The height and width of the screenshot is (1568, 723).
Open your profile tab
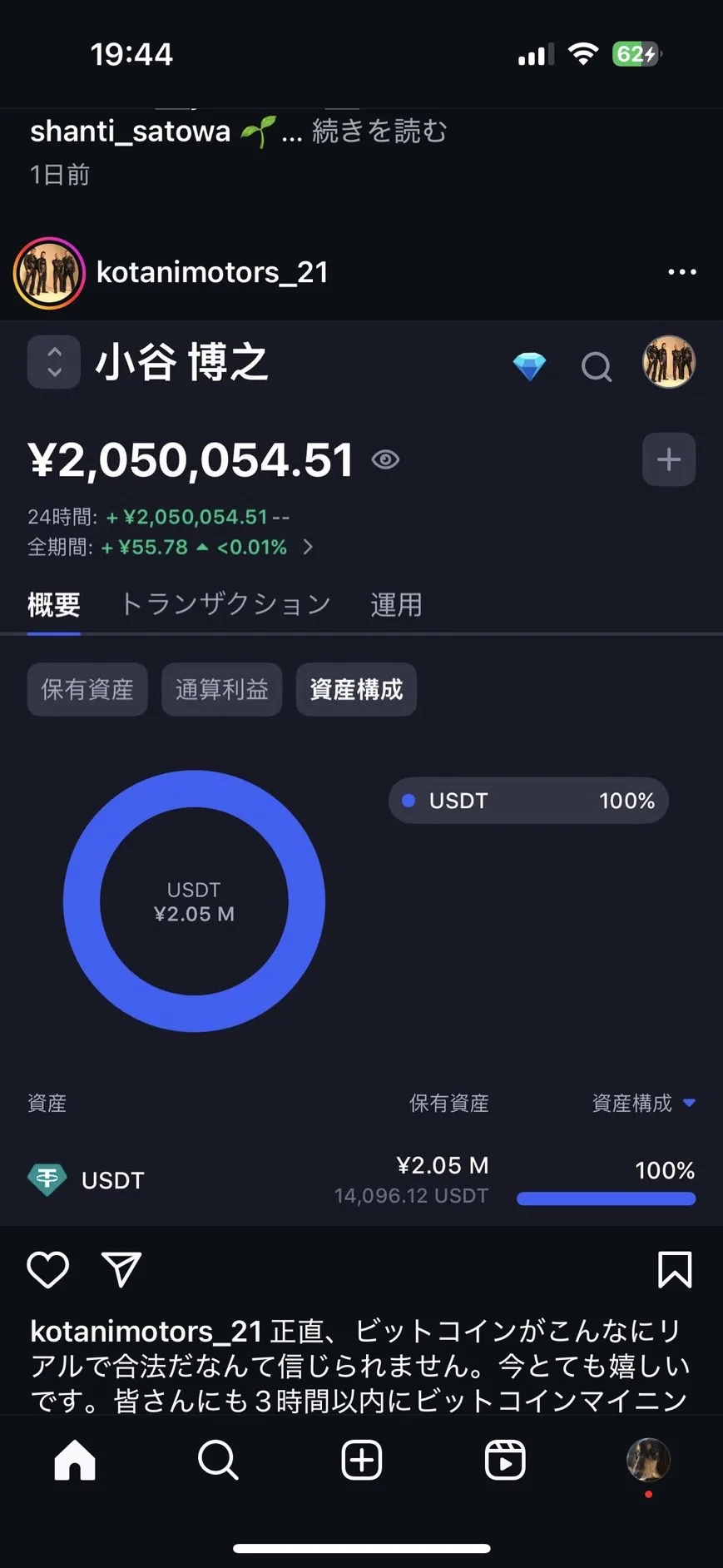648,1460
